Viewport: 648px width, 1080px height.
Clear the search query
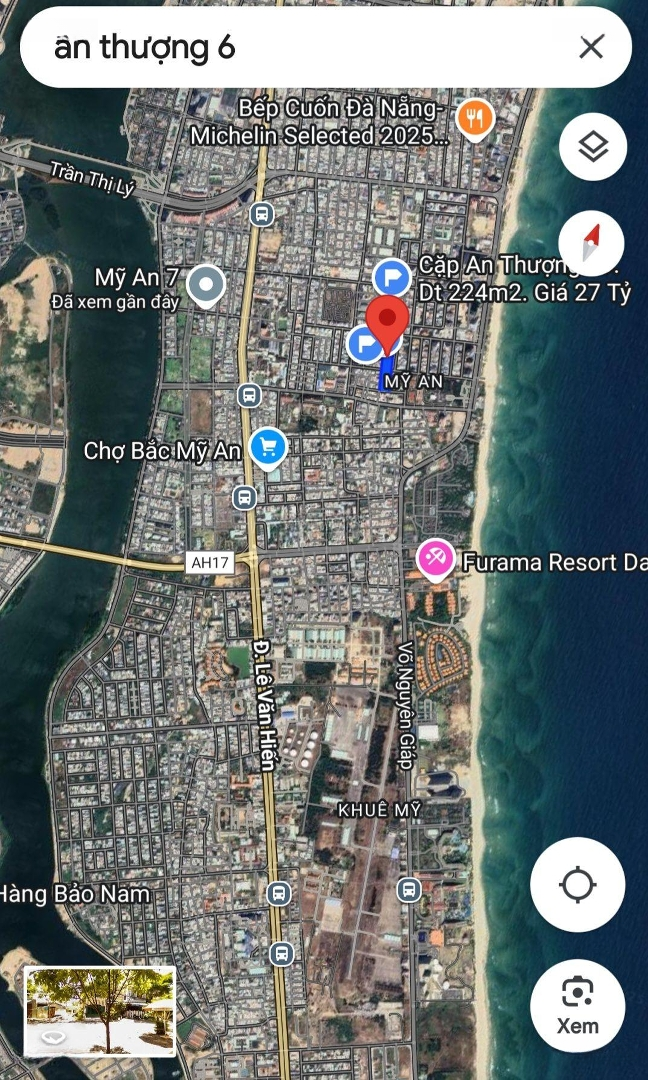point(591,47)
